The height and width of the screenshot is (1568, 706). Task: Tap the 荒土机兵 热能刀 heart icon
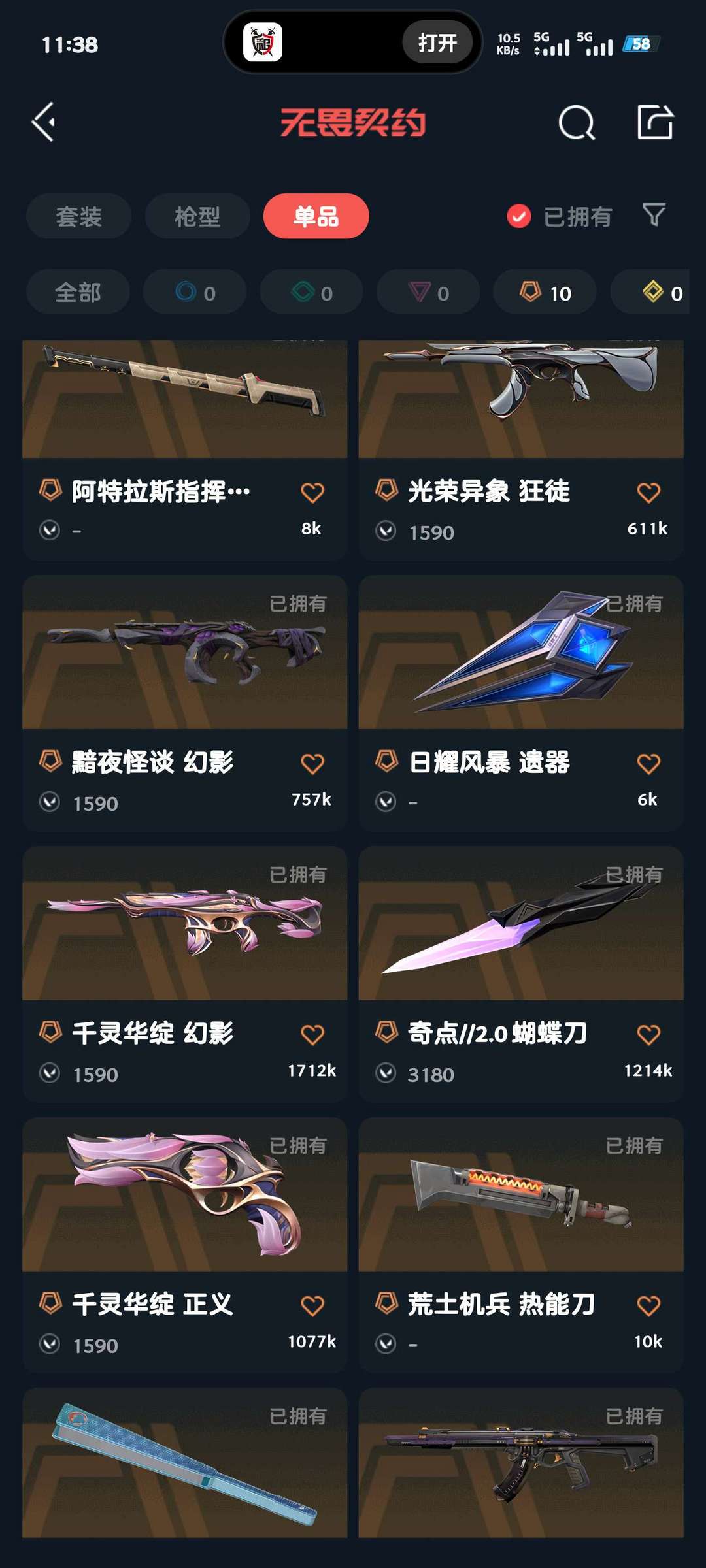pyautogui.click(x=648, y=1304)
